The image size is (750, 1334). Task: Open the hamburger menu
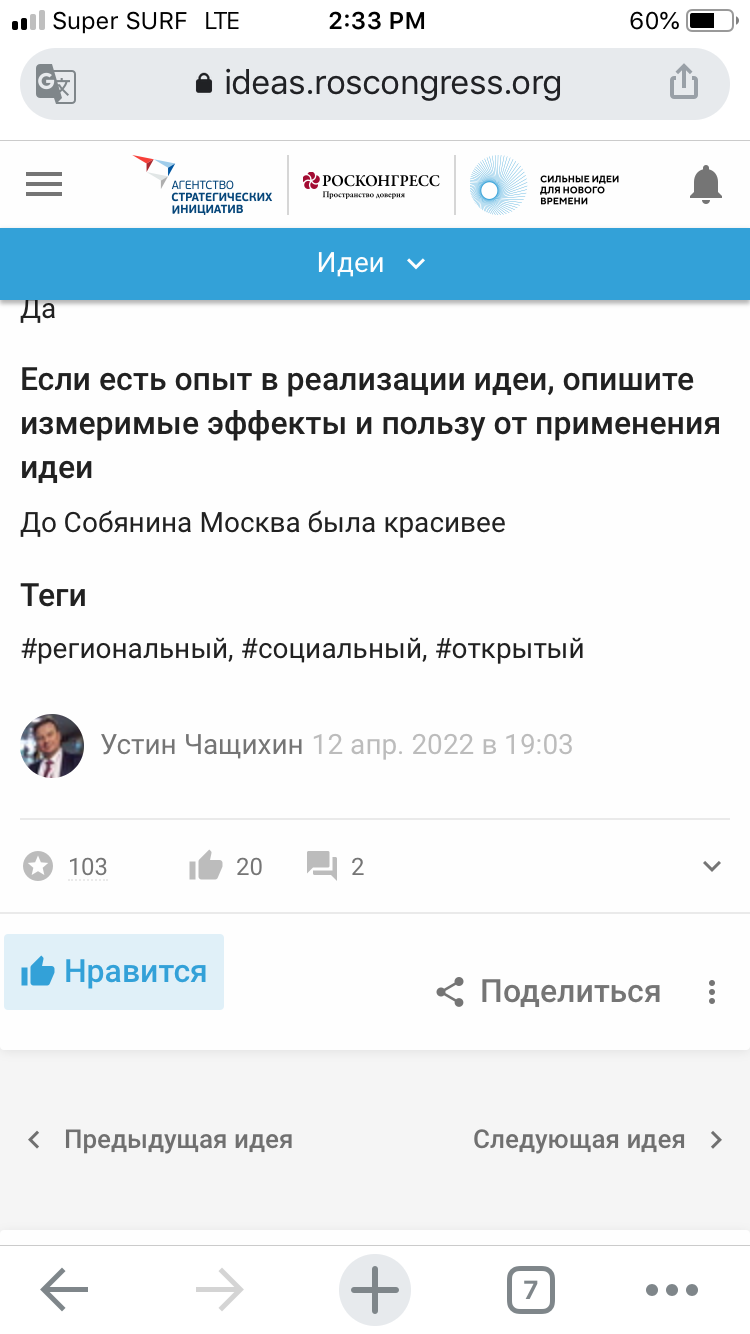(44, 184)
